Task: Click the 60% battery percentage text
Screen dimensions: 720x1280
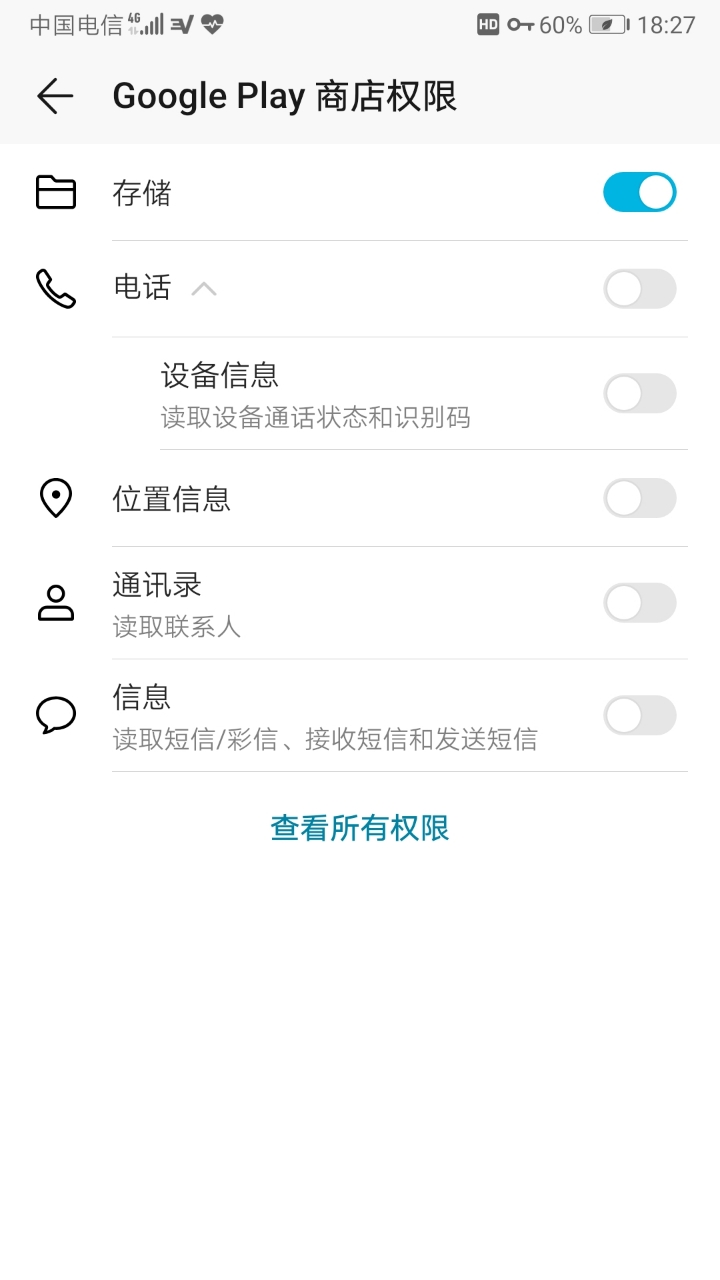Action: click(561, 25)
